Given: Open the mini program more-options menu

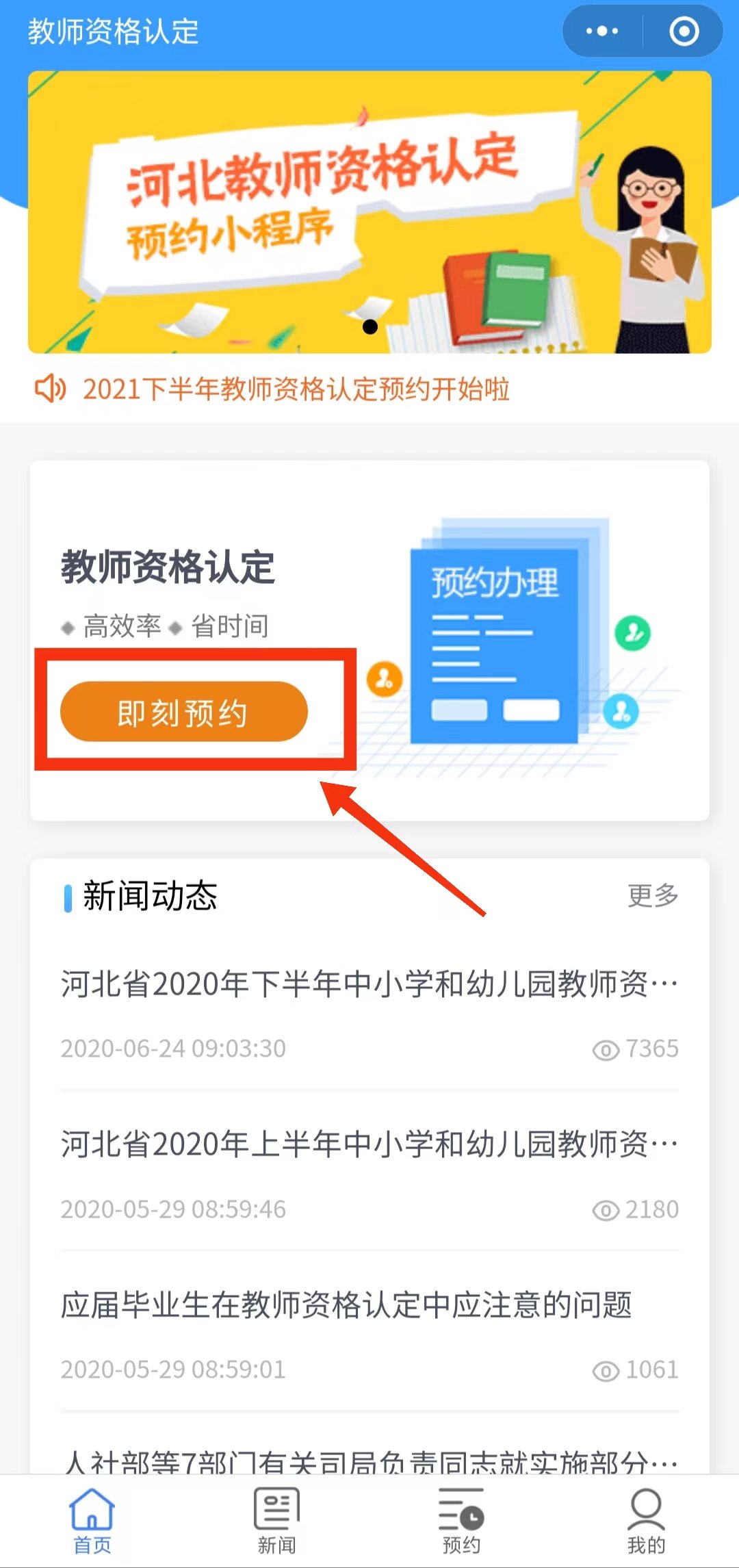Looking at the screenshot, I should pyautogui.click(x=602, y=31).
